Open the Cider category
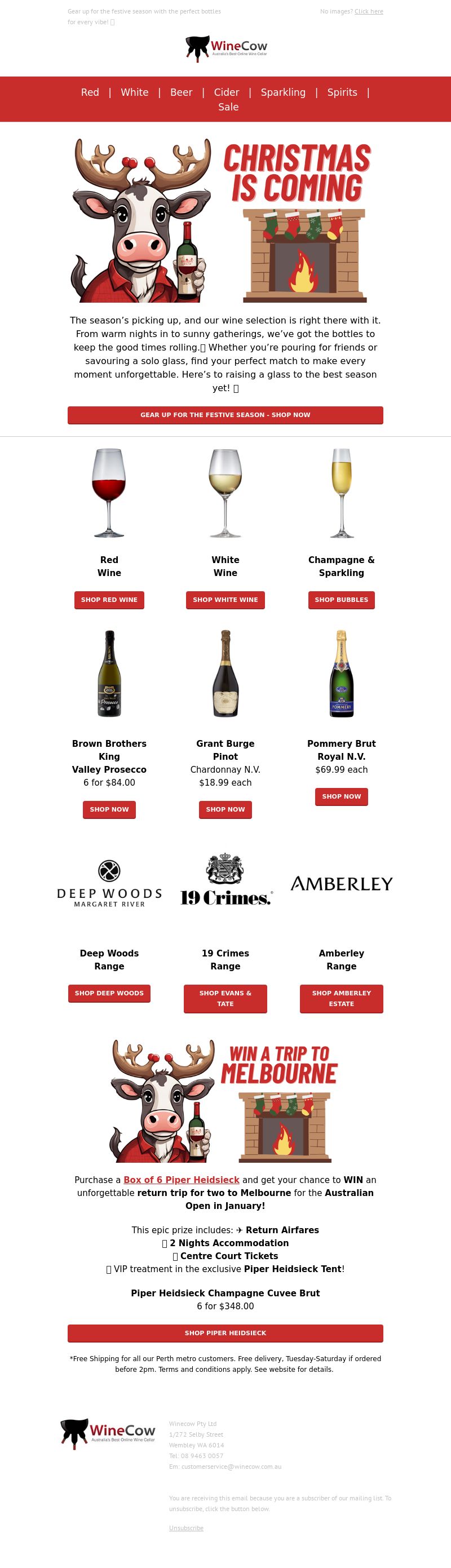Viewport: 451px width, 1568px height. click(227, 92)
